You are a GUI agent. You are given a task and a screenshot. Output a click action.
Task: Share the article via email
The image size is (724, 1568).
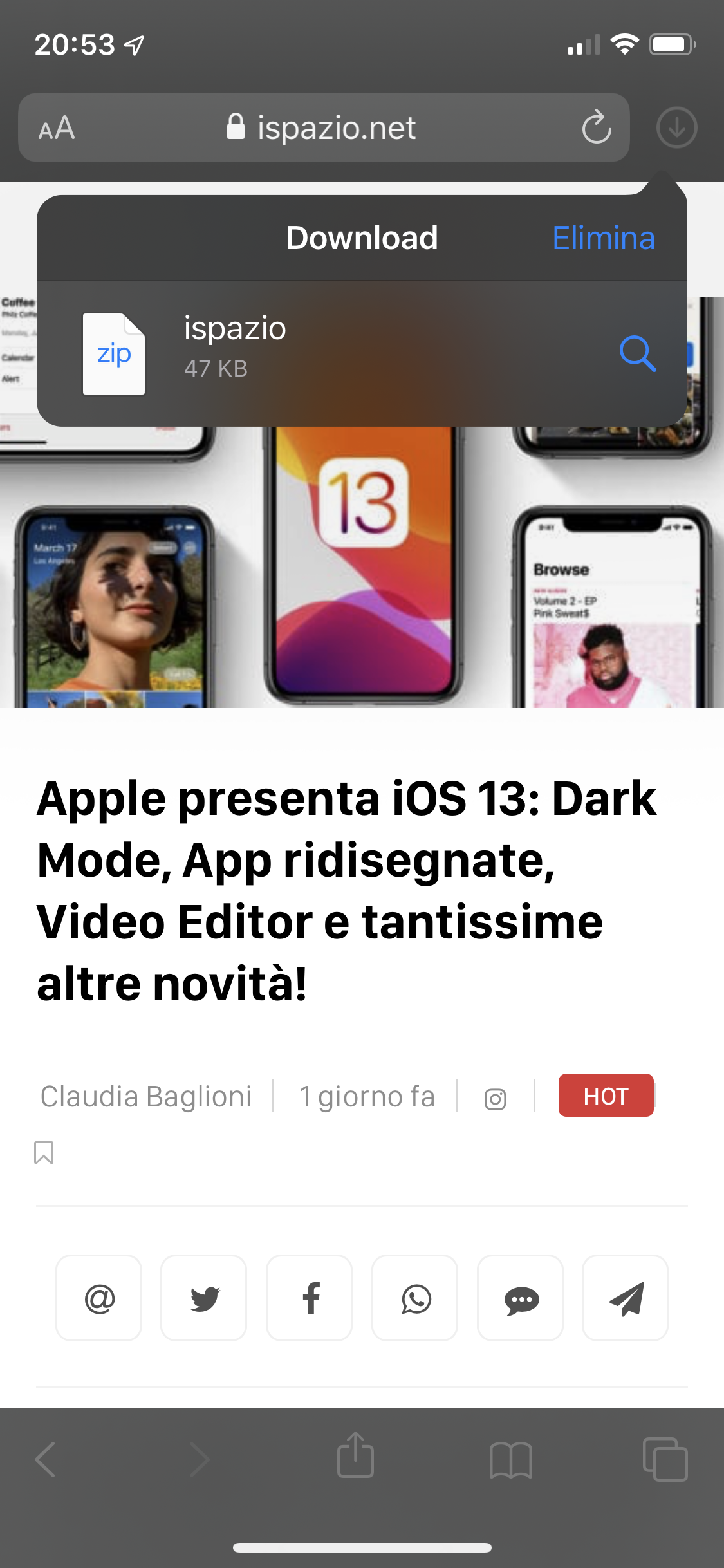point(99,1298)
